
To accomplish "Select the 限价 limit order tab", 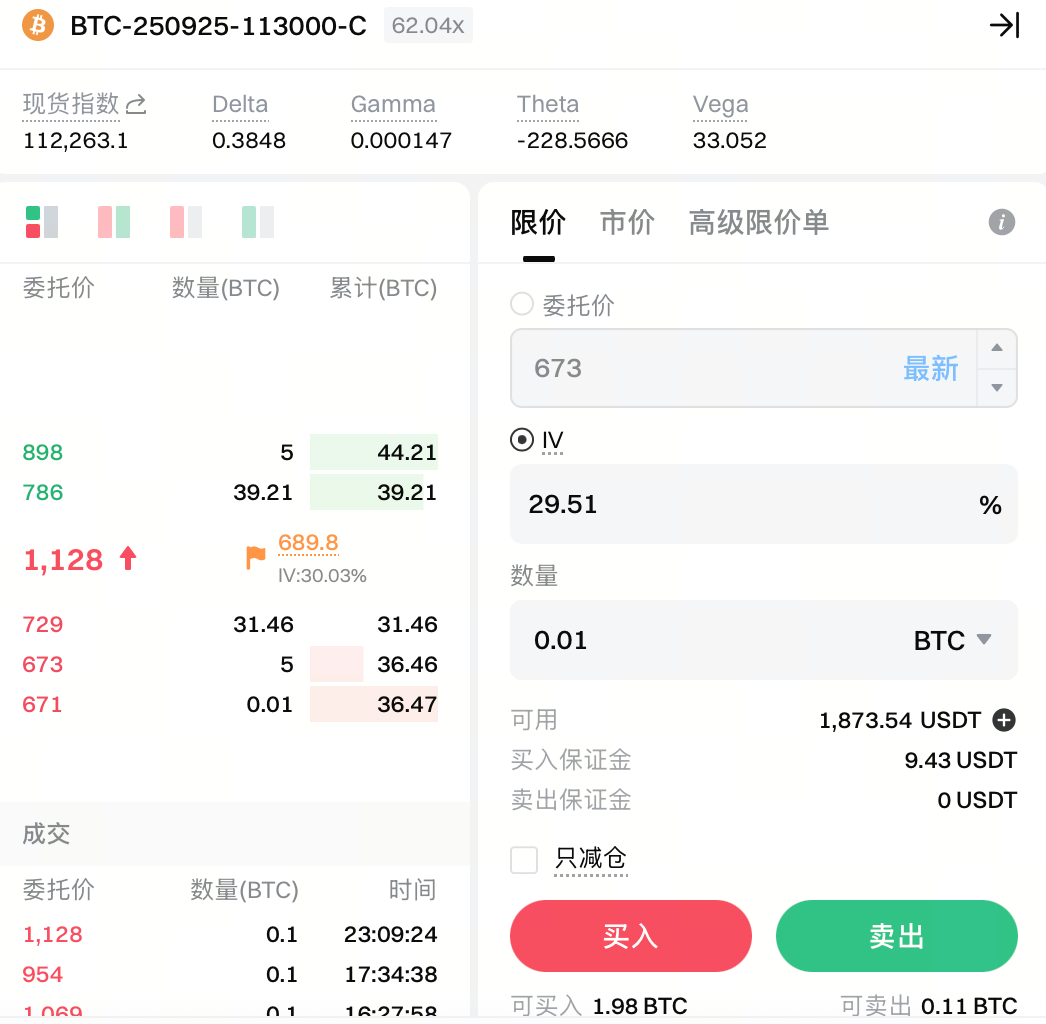I will click(538, 222).
